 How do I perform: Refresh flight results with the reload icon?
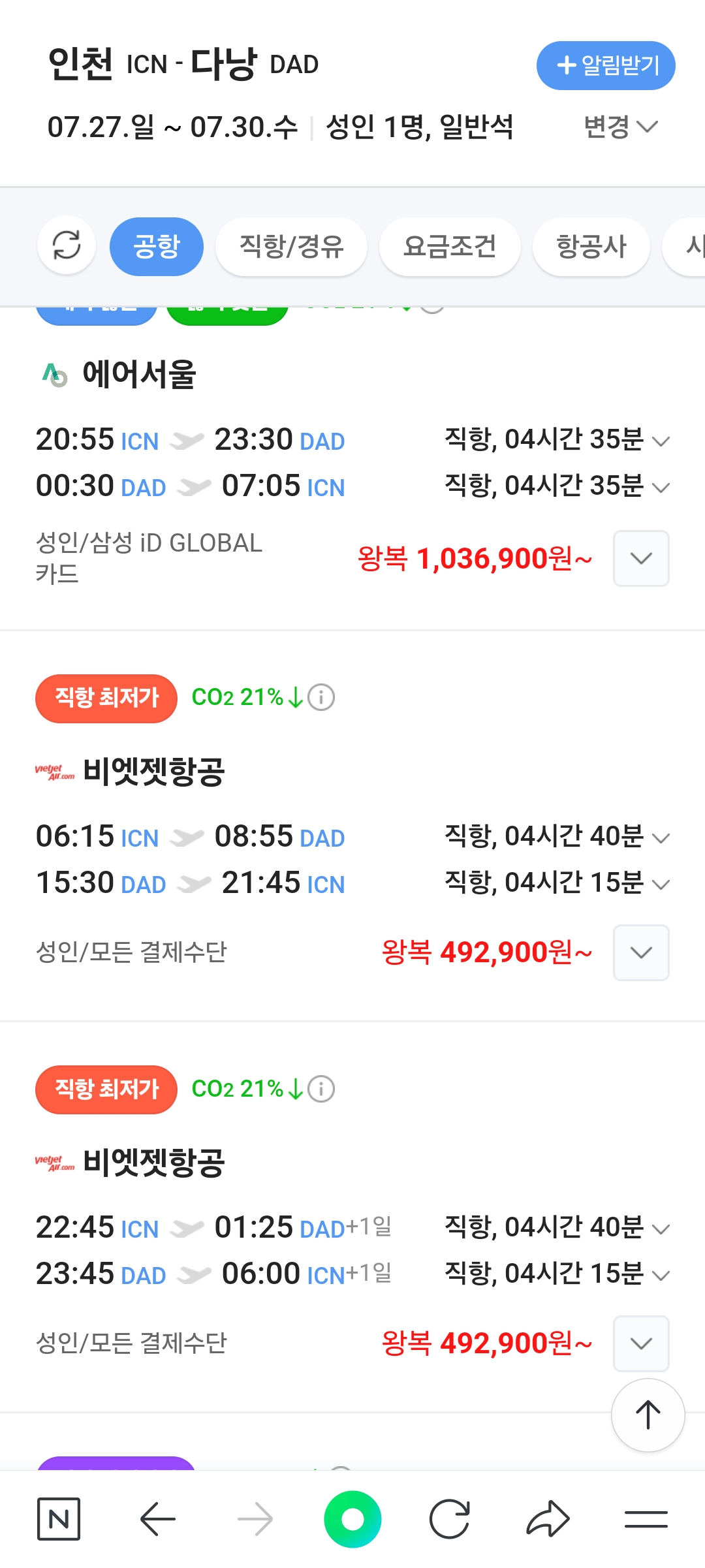(67, 246)
